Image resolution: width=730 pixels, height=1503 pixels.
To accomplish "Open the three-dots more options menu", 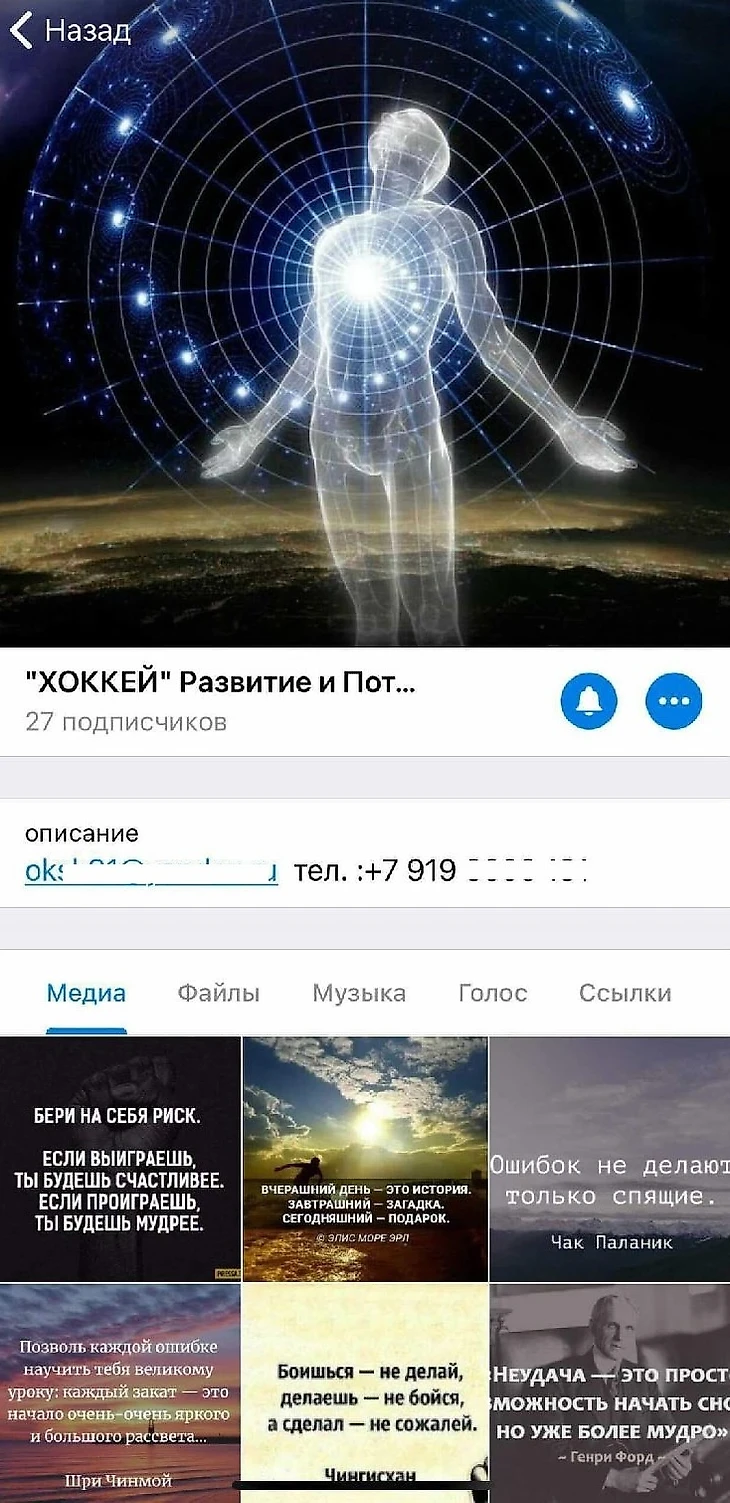I will click(674, 701).
